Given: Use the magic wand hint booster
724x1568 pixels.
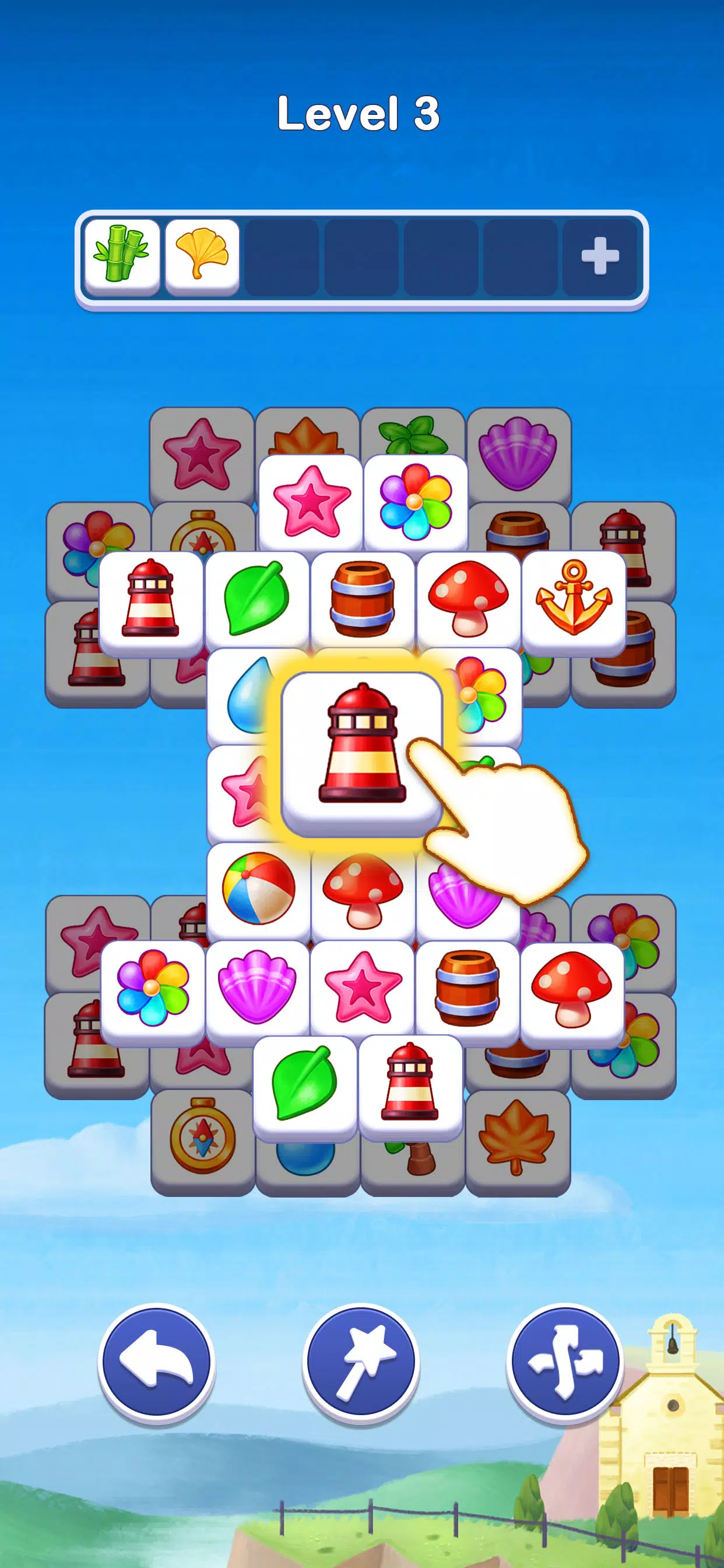Looking at the screenshot, I should [361, 1361].
